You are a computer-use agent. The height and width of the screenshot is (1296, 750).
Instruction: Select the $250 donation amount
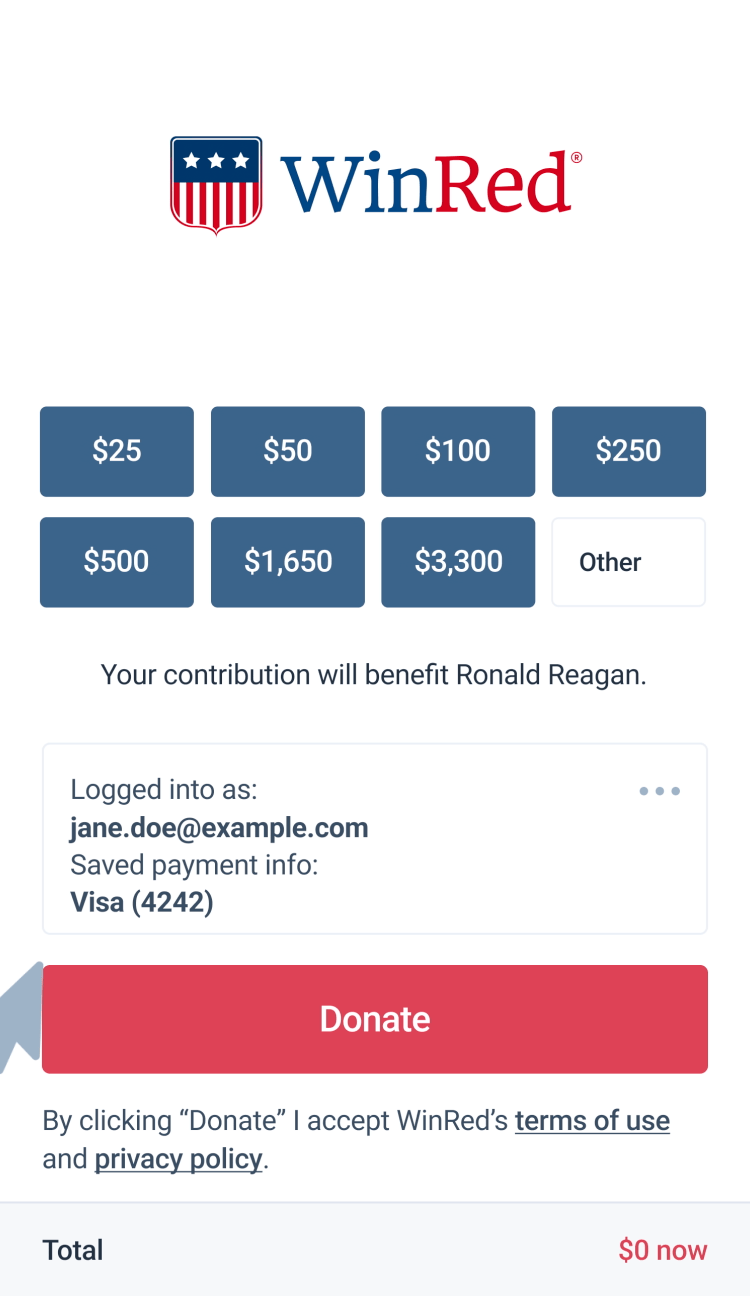click(x=629, y=451)
